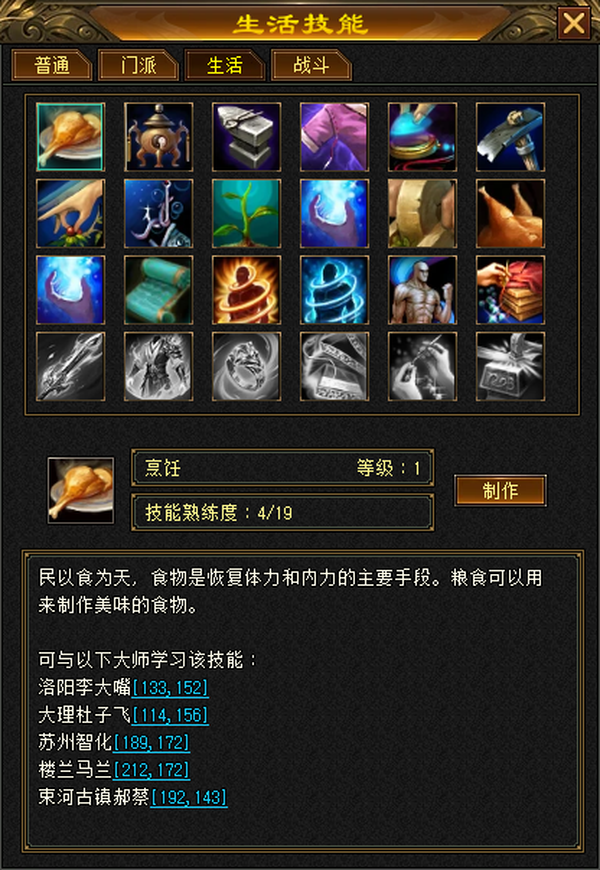Close the 生活技能 window

pos(573,24)
